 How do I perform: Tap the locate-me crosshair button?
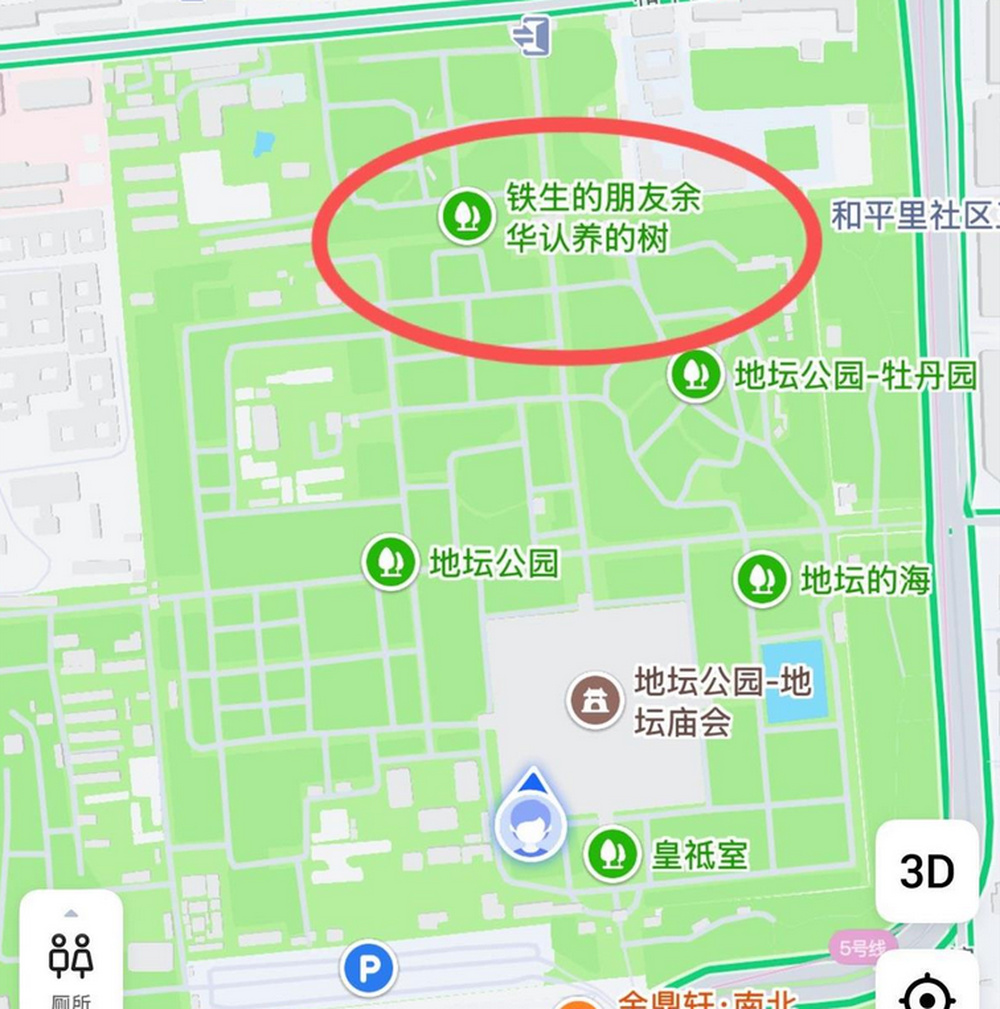coord(927,990)
